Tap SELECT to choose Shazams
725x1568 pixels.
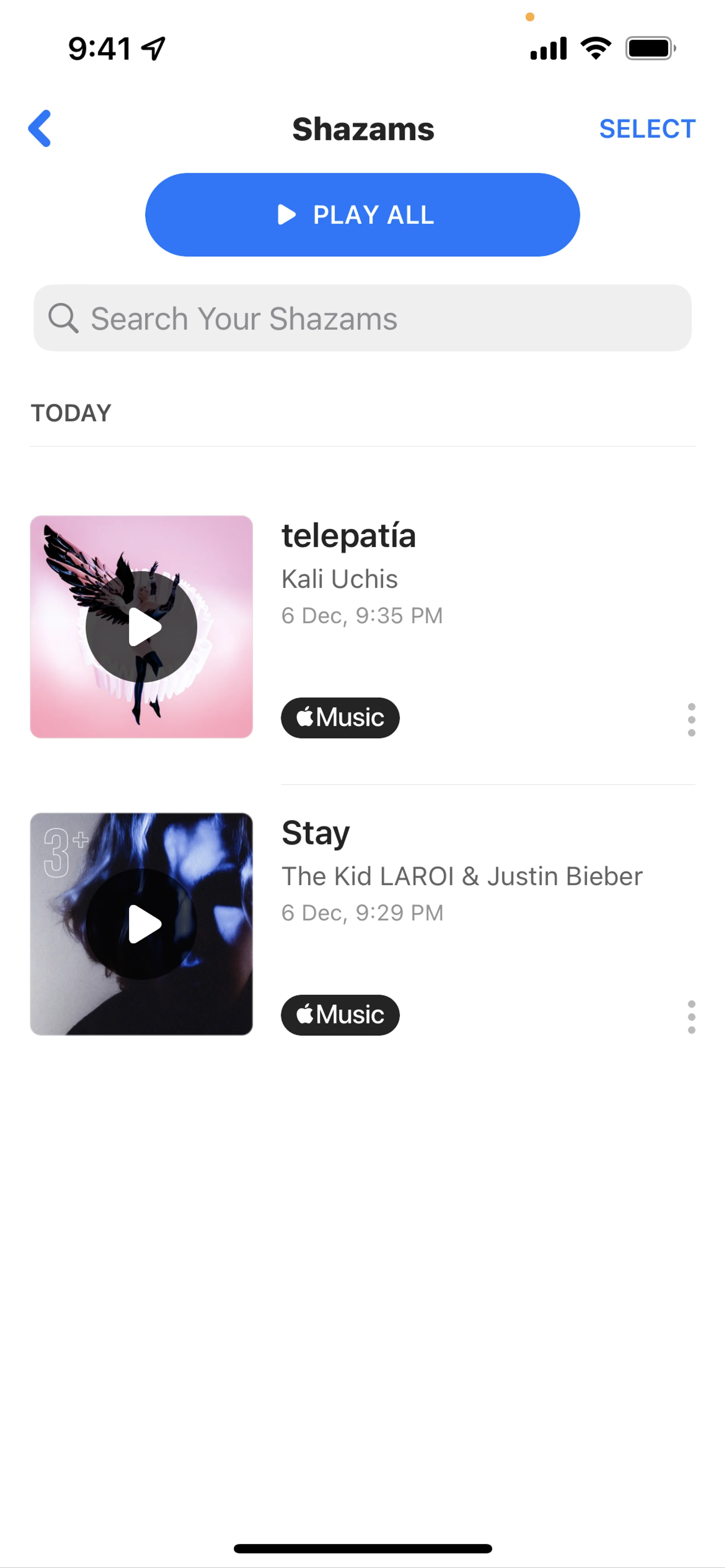[x=646, y=128]
